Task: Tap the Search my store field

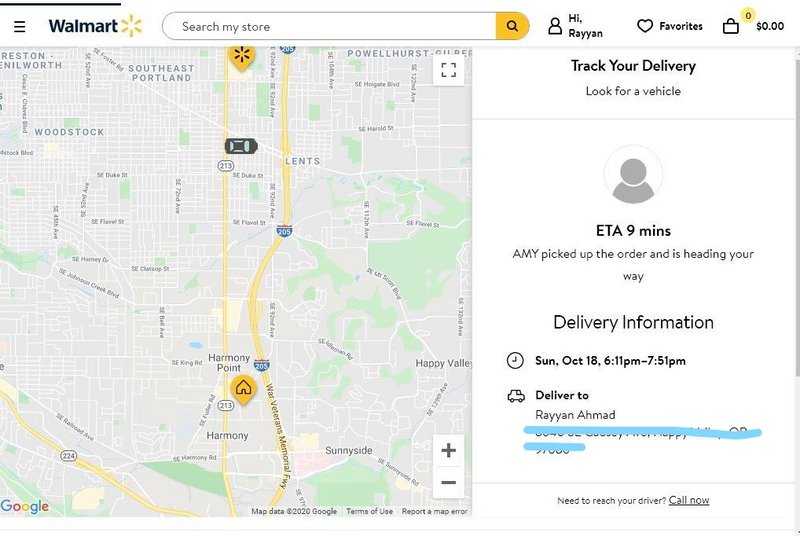Action: (330, 26)
